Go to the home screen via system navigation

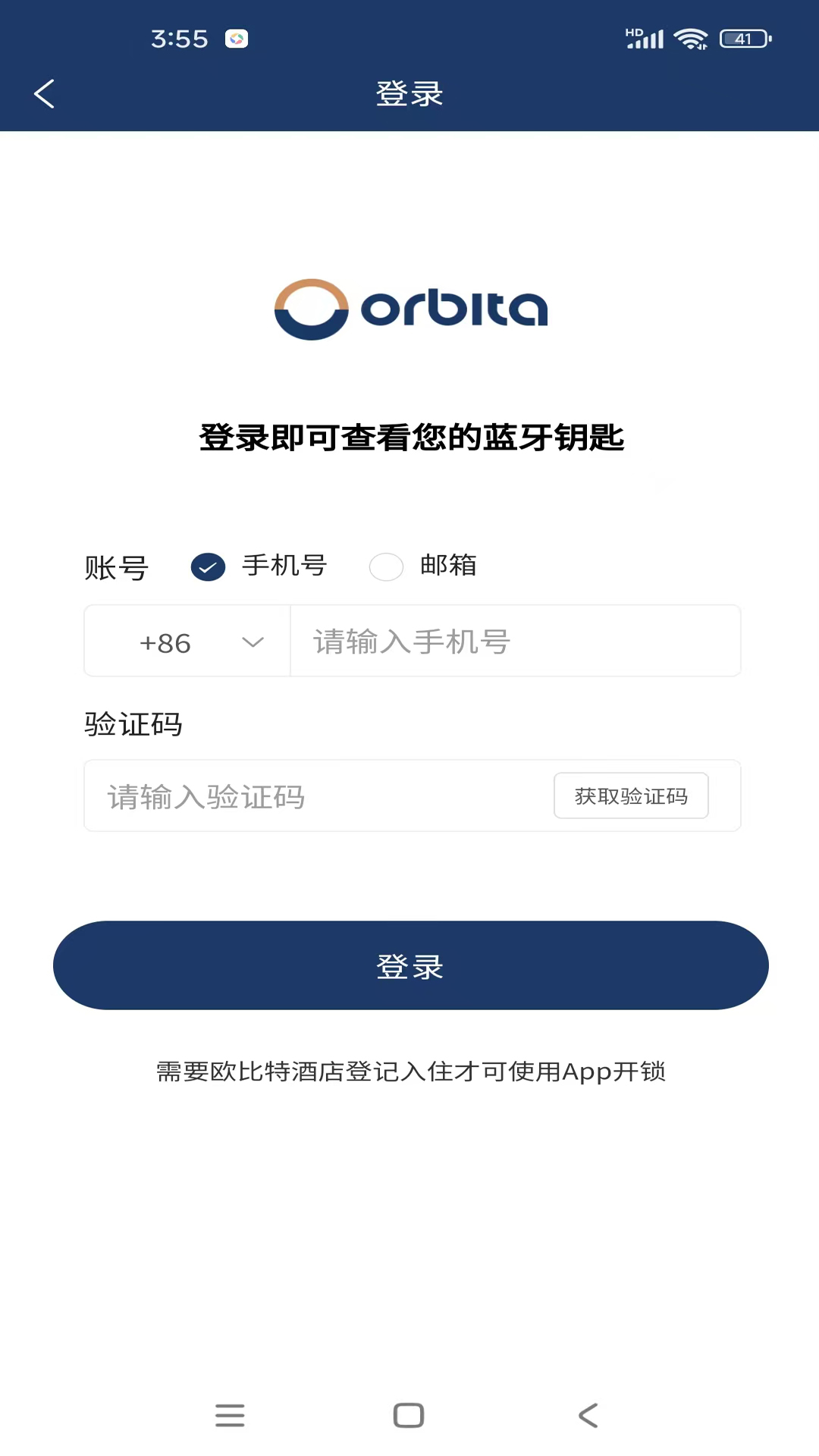point(409,1415)
